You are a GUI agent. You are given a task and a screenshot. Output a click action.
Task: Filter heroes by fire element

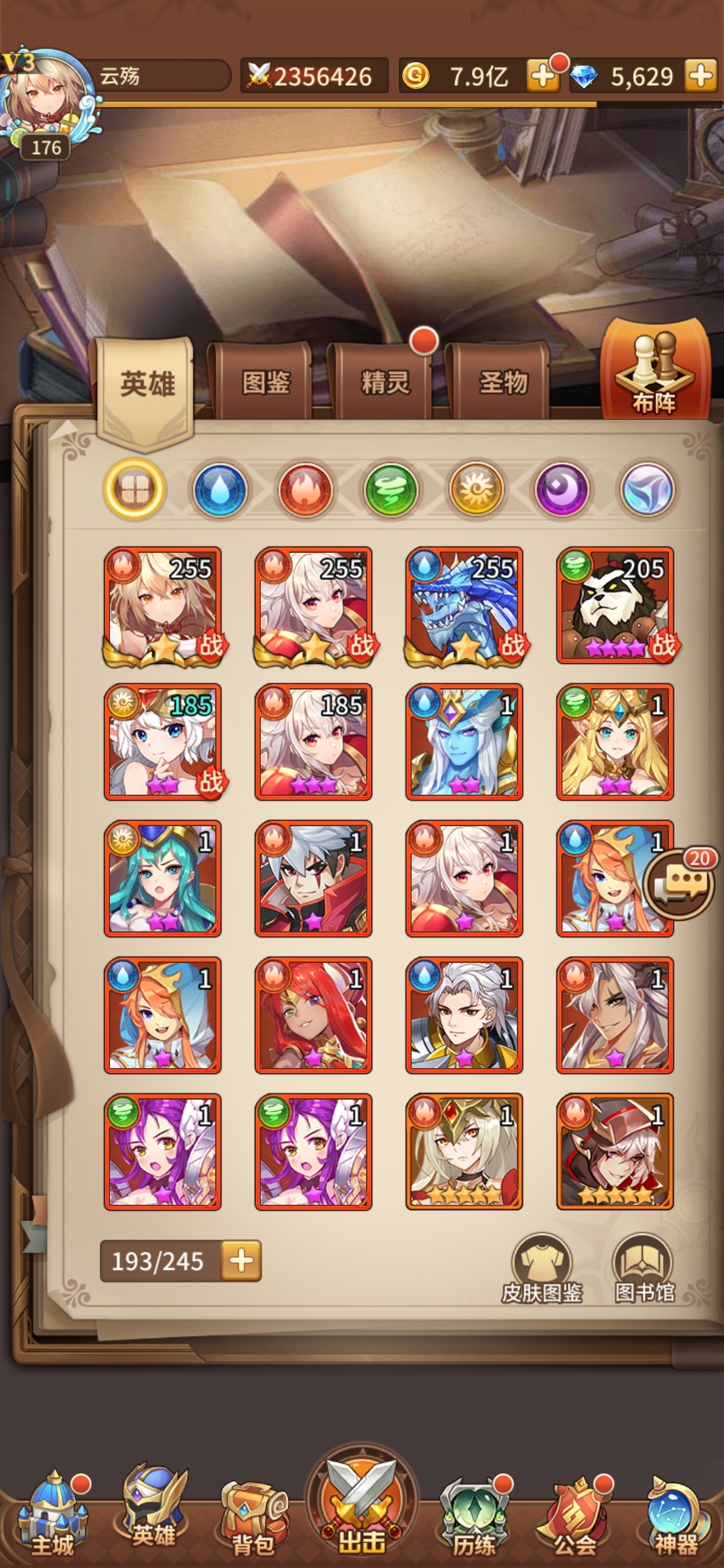(306, 490)
